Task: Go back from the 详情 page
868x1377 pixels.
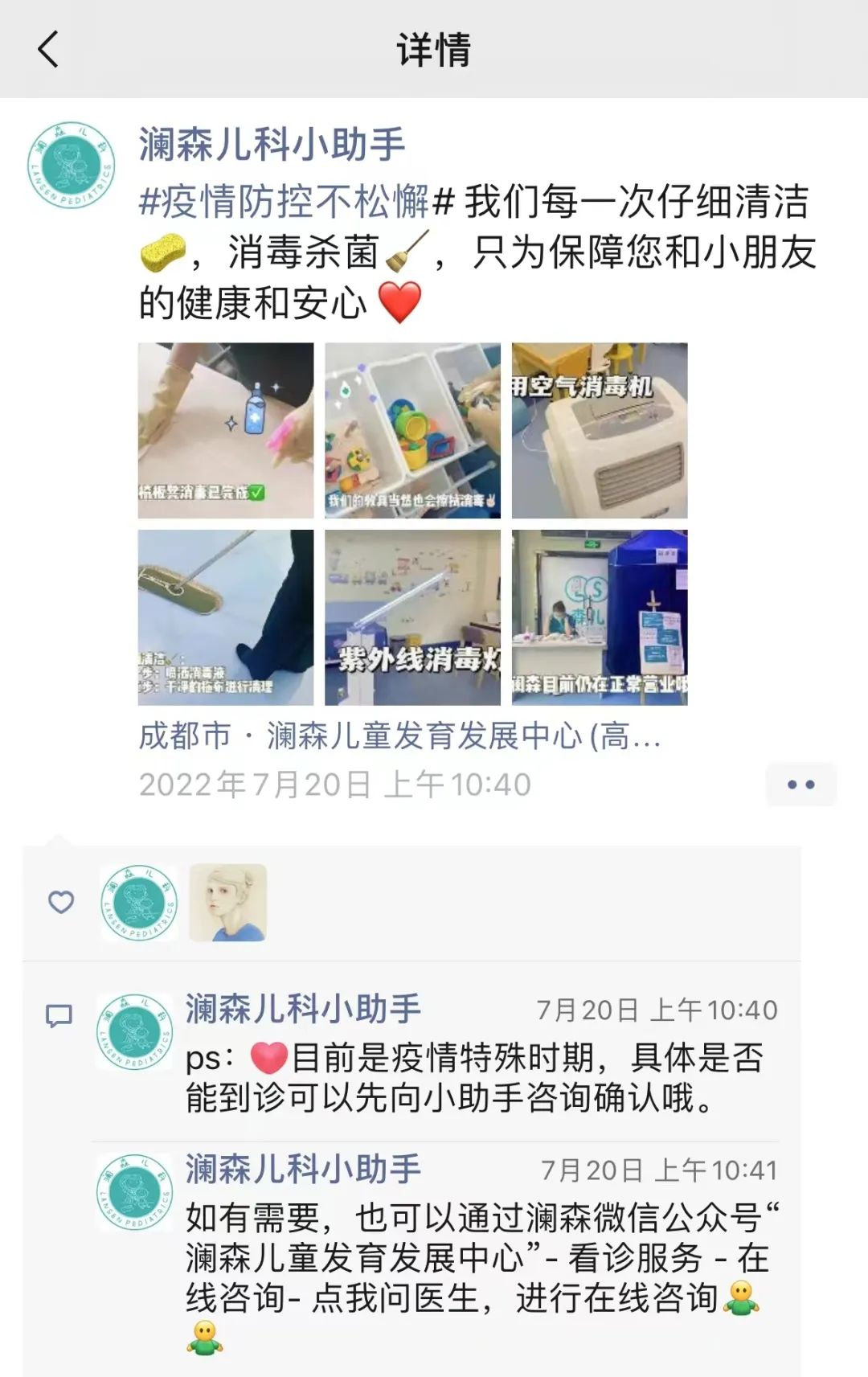Action: [x=48, y=50]
